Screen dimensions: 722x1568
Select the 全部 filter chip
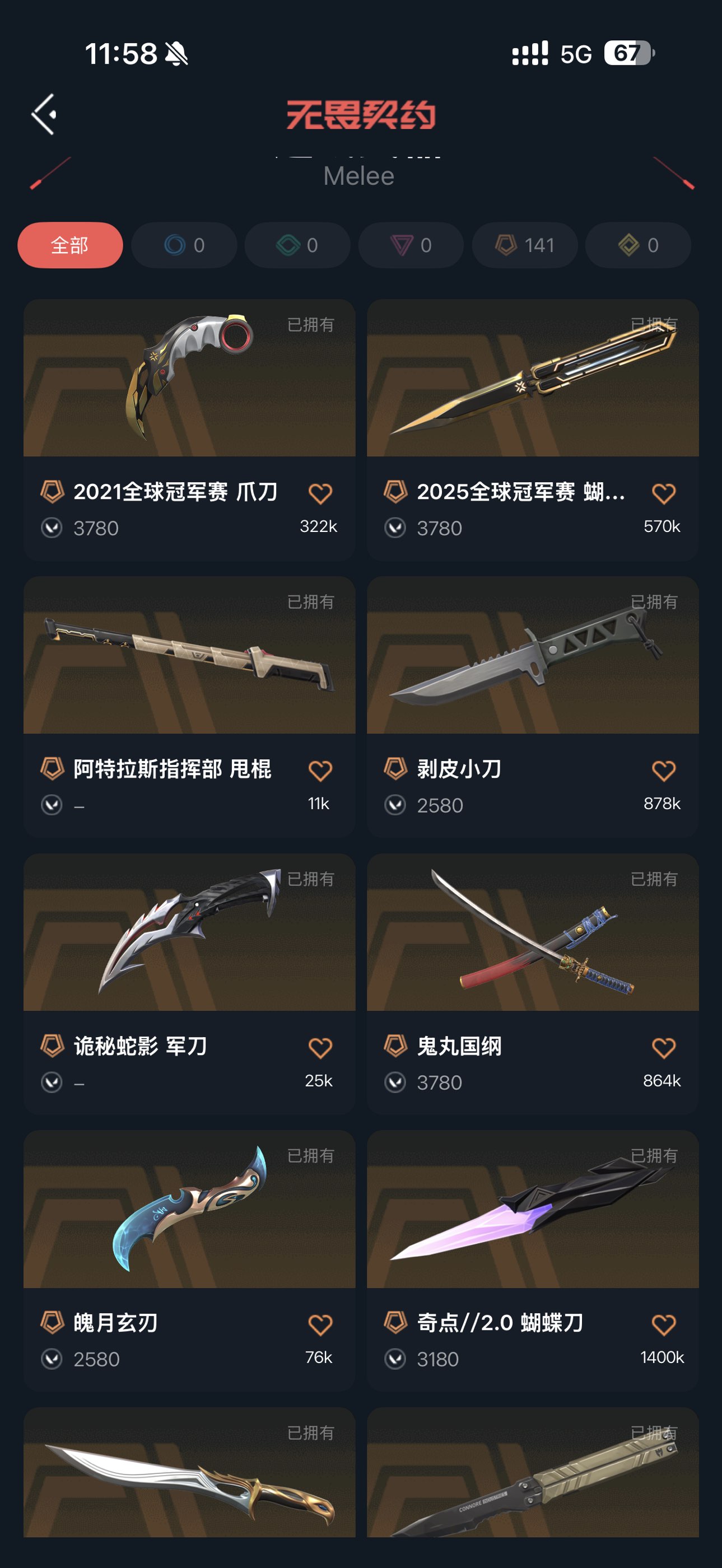click(70, 245)
